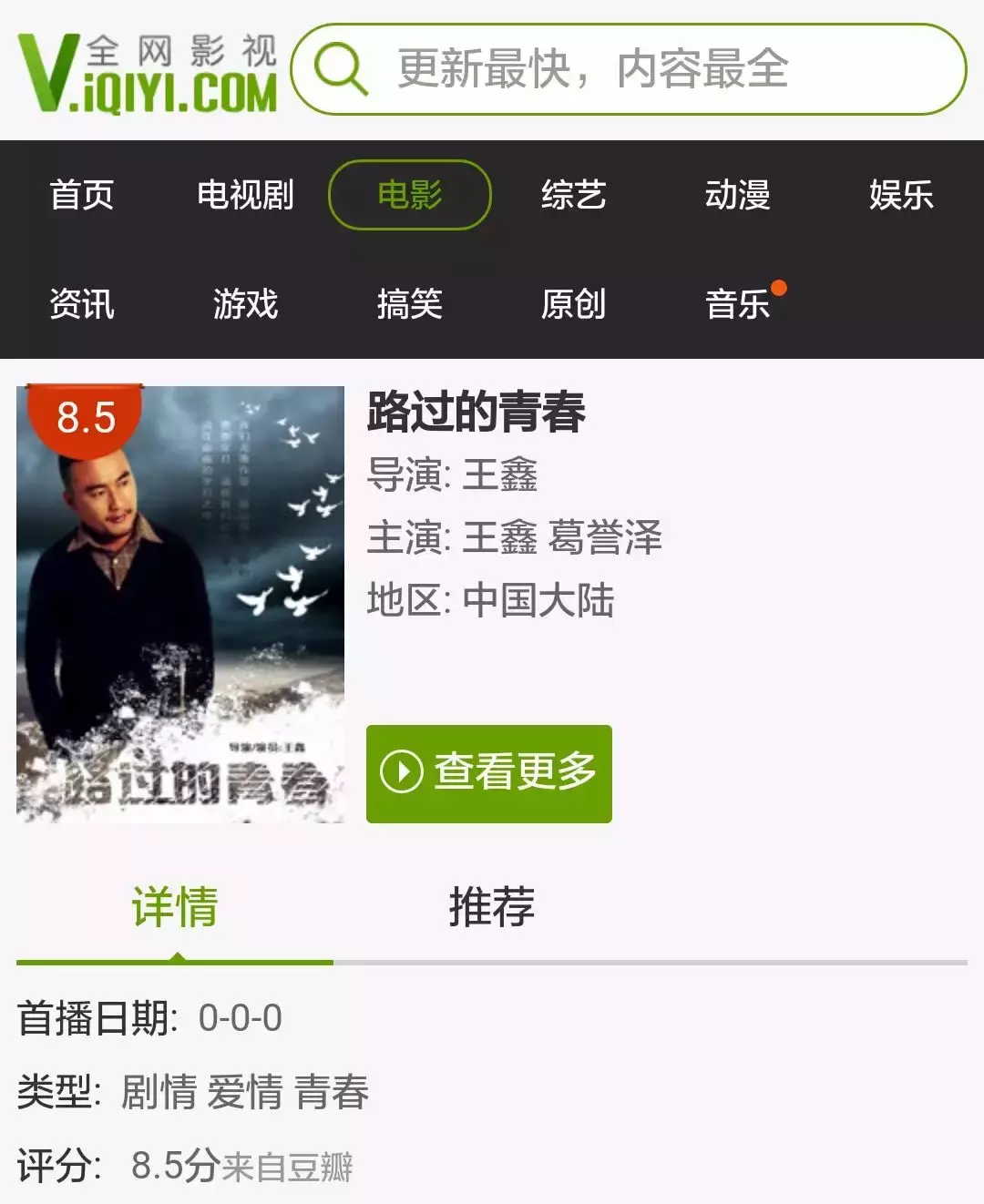The height and width of the screenshot is (1204, 984).
Task: Select the 电影 category
Action: [409, 195]
